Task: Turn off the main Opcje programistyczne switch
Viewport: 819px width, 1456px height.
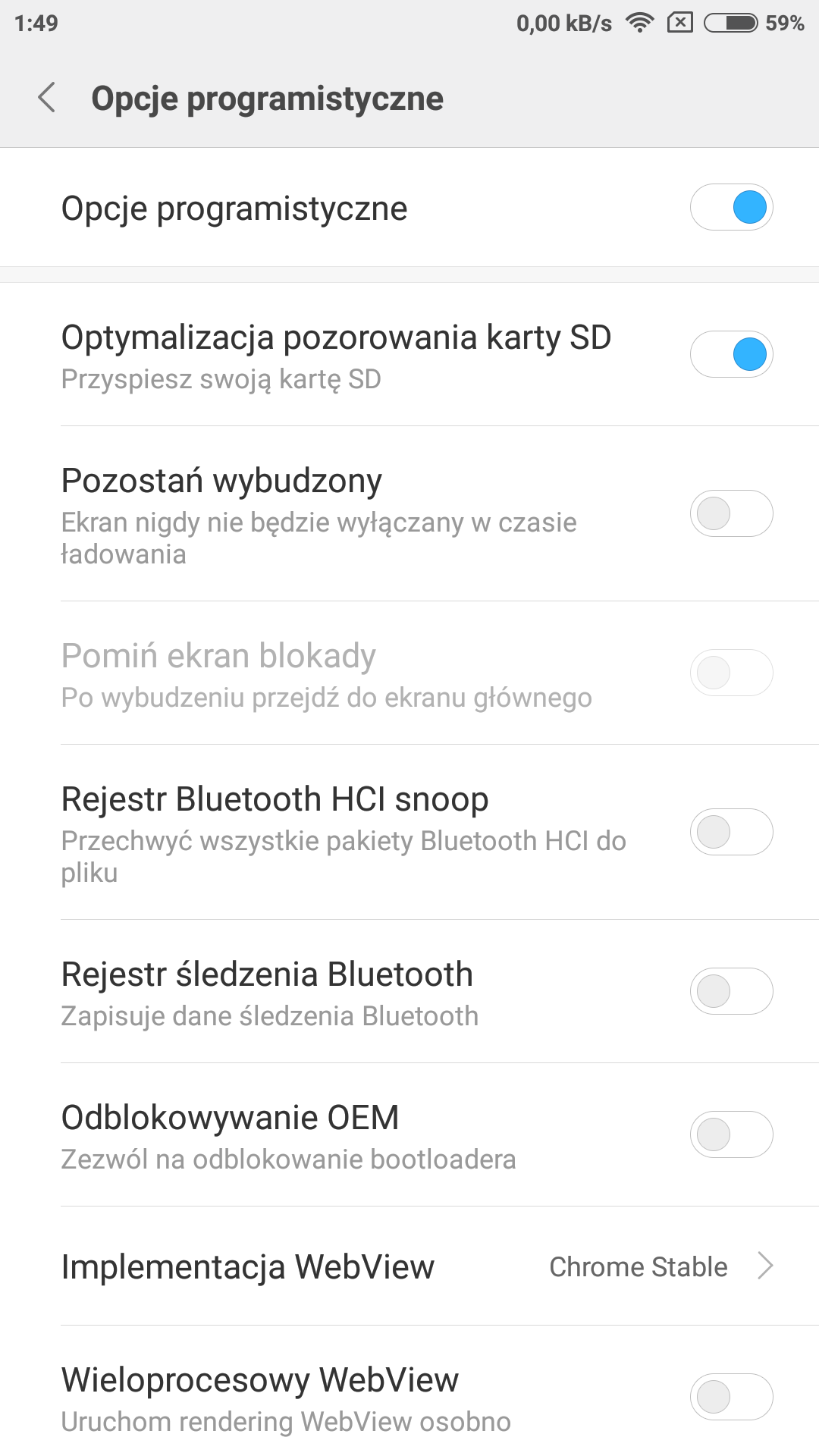Action: (x=731, y=208)
